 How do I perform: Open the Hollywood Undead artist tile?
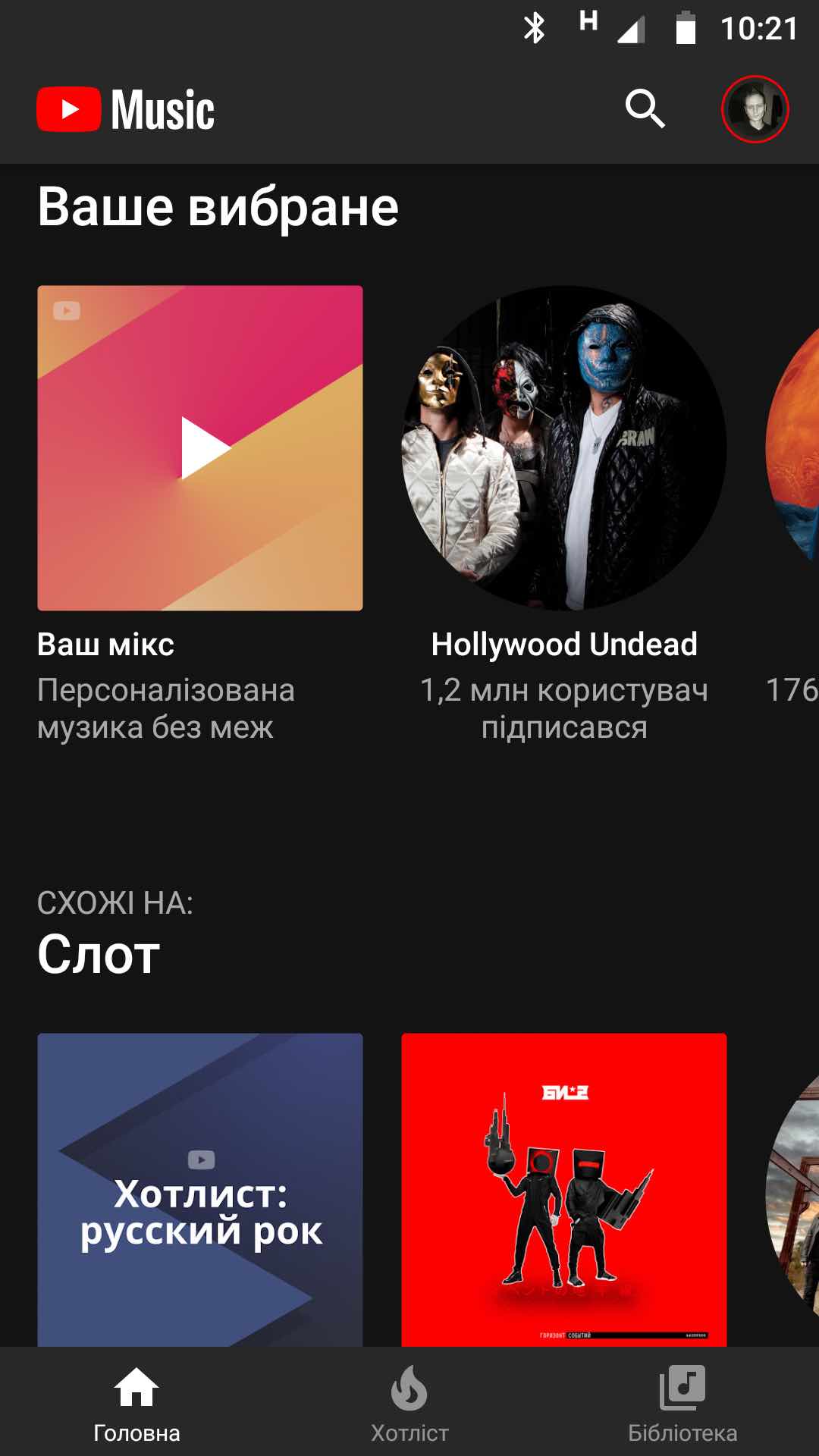coord(563,448)
